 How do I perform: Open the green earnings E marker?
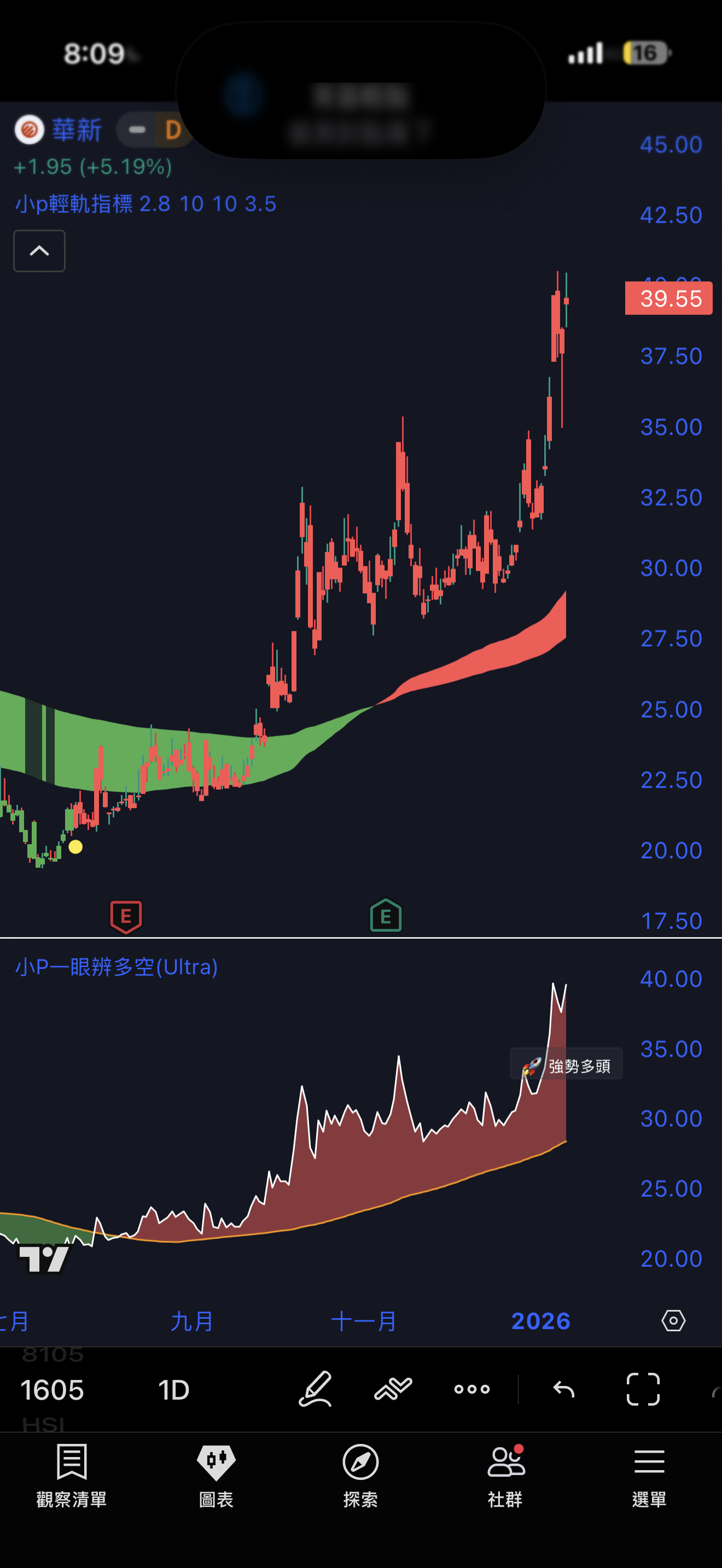386,916
